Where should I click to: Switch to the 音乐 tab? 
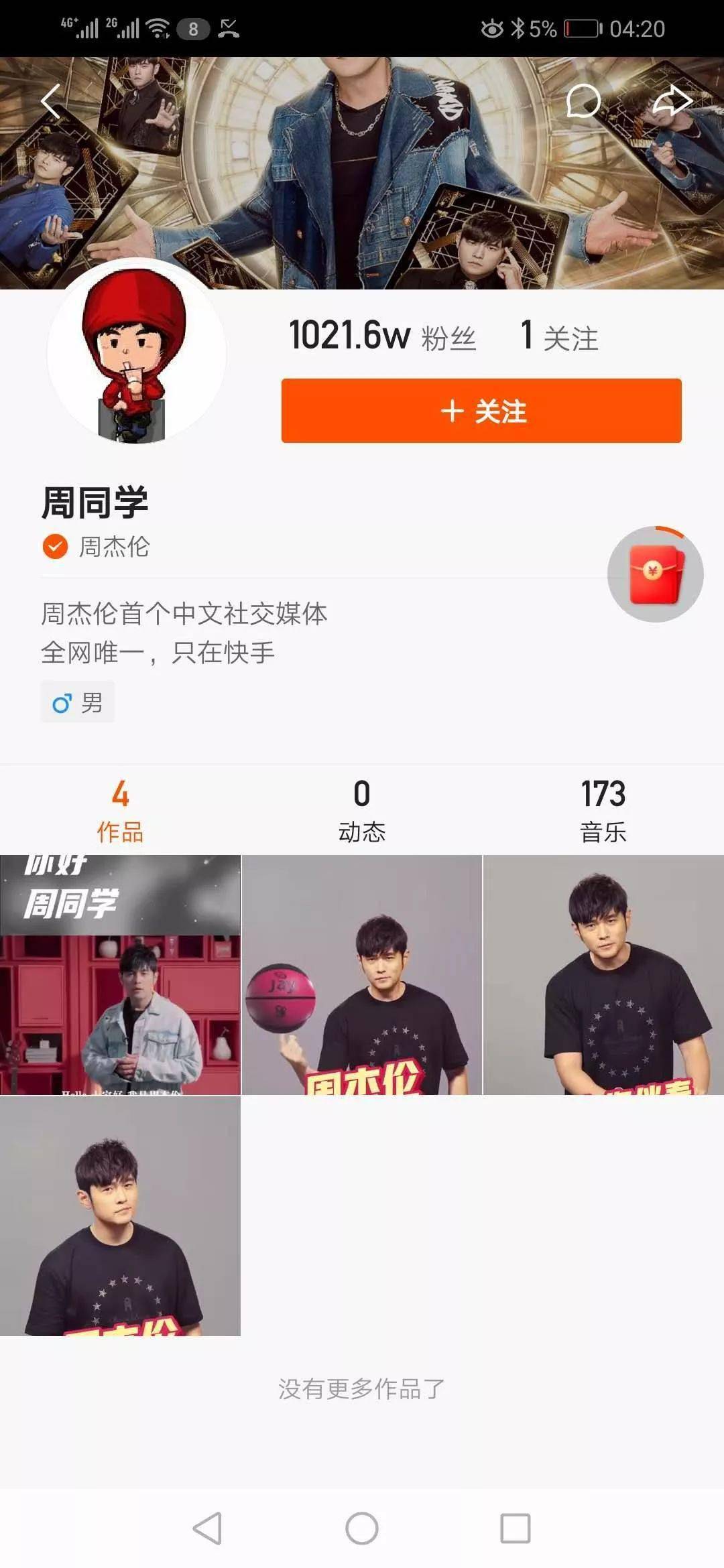[x=603, y=809]
